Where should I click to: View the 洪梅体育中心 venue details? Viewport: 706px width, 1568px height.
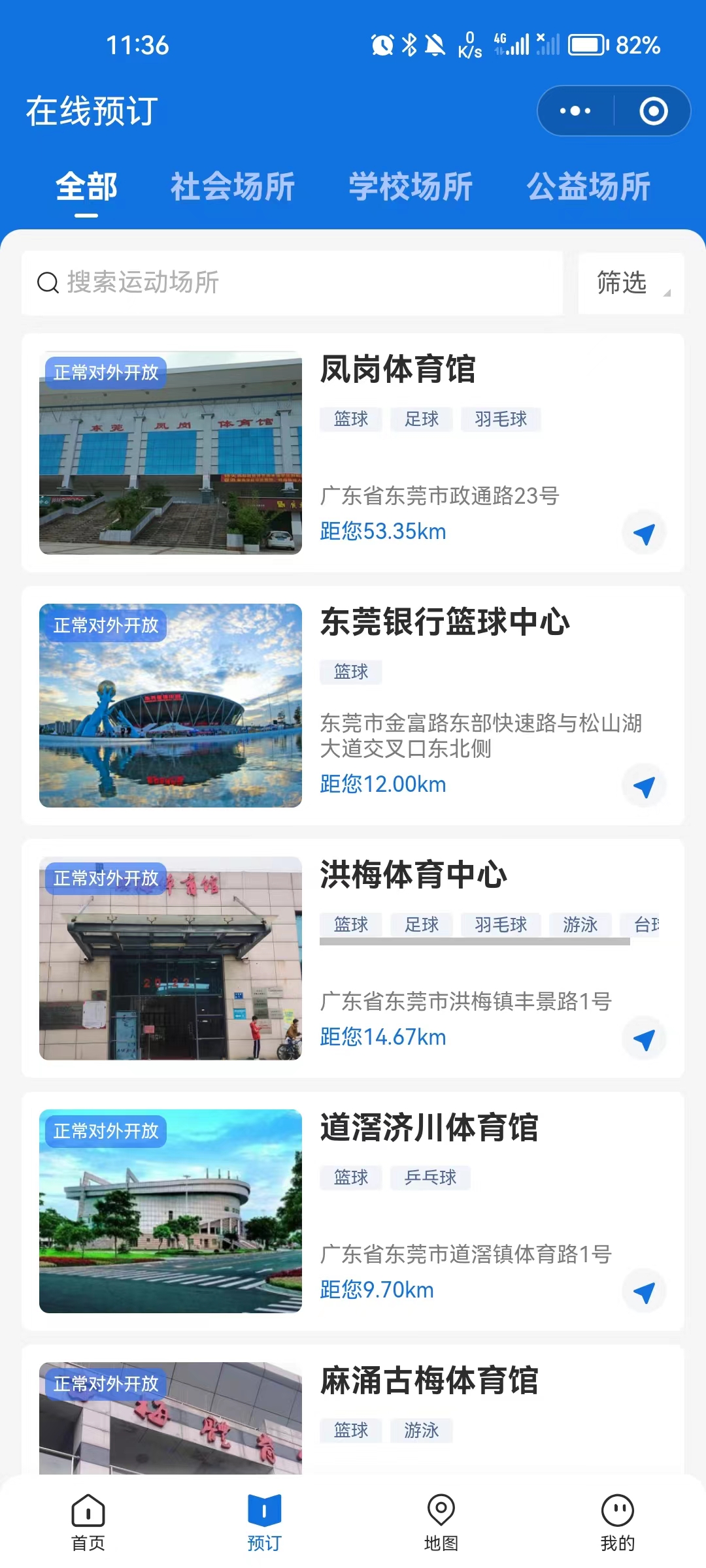coord(413,875)
